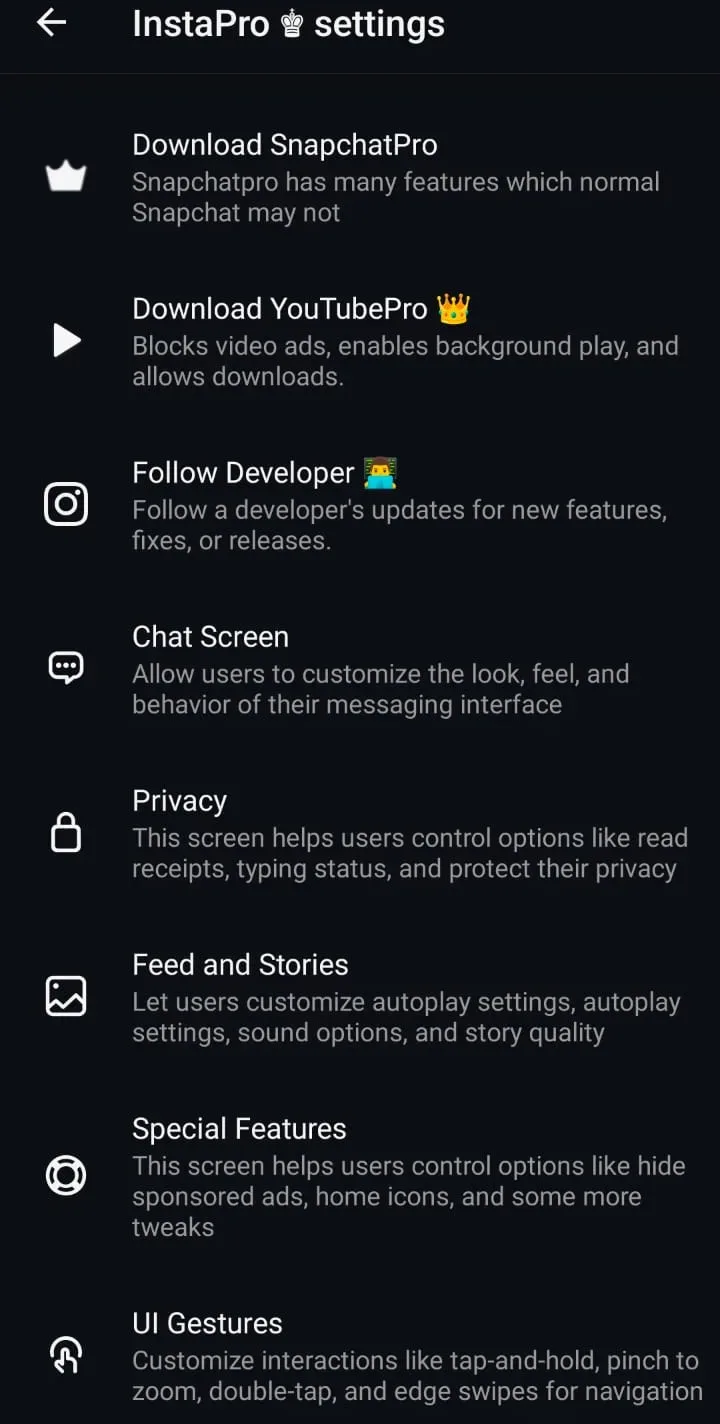Click the crown emoji in the YouTubePro title
This screenshot has width=720, height=1424.
coord(453,309)
